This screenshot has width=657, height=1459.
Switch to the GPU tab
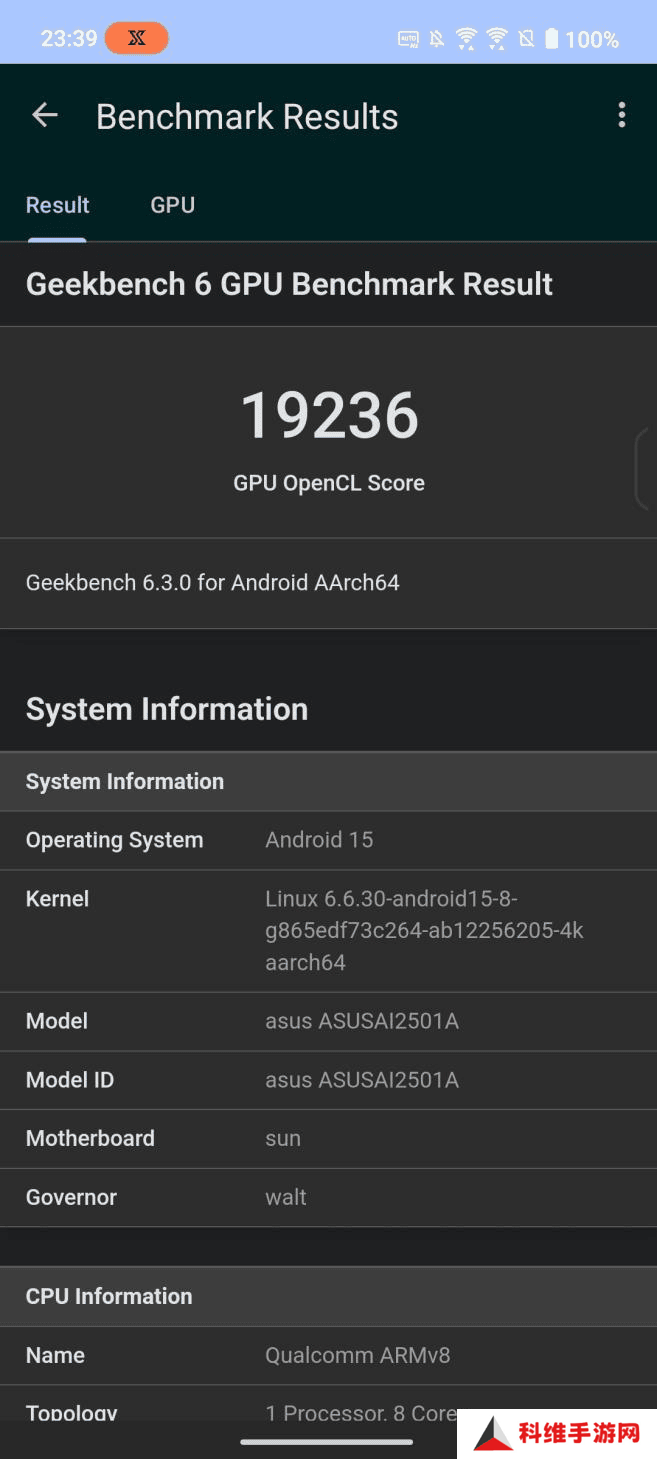click(173, 205)
